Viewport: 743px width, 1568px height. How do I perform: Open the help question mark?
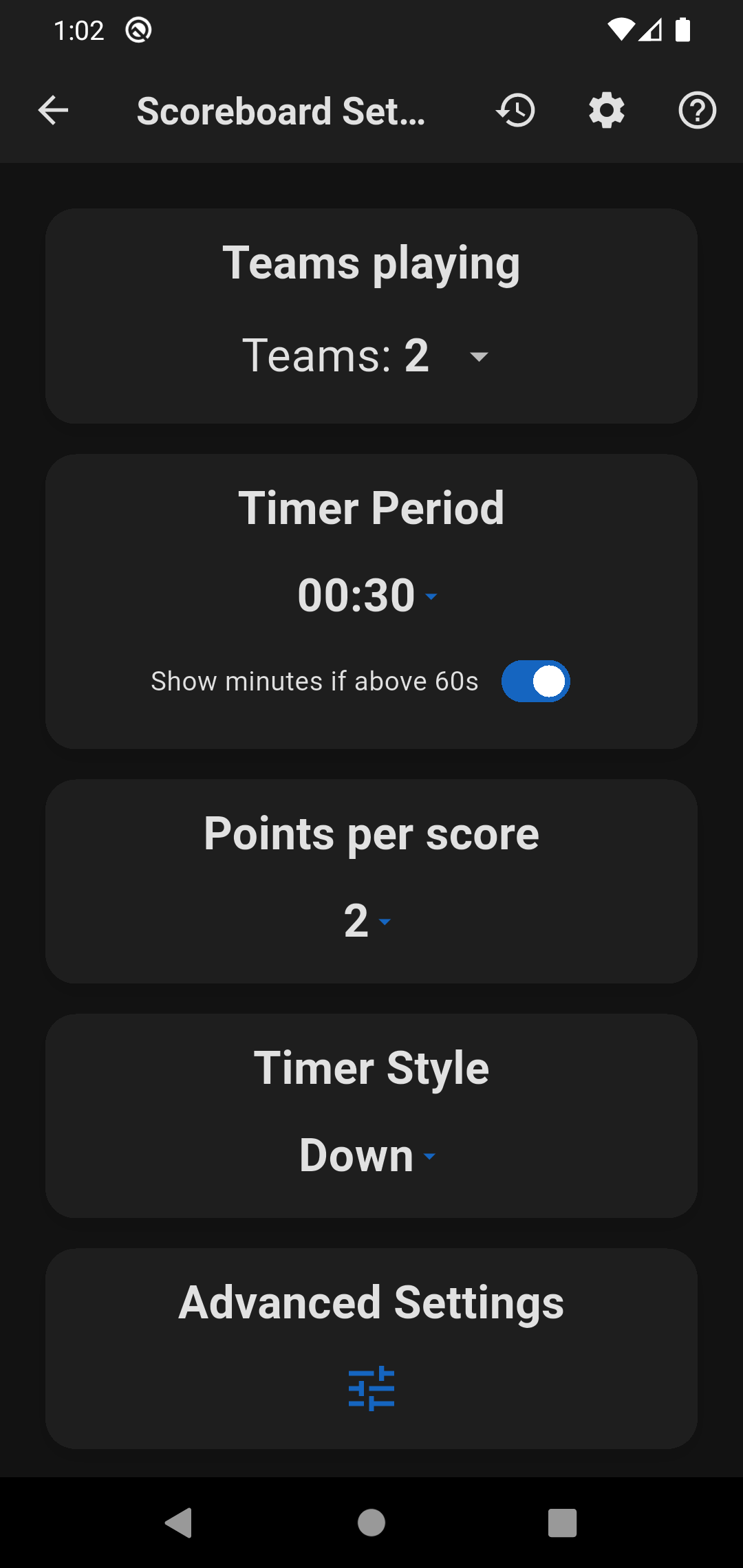(x=697, y=111)
